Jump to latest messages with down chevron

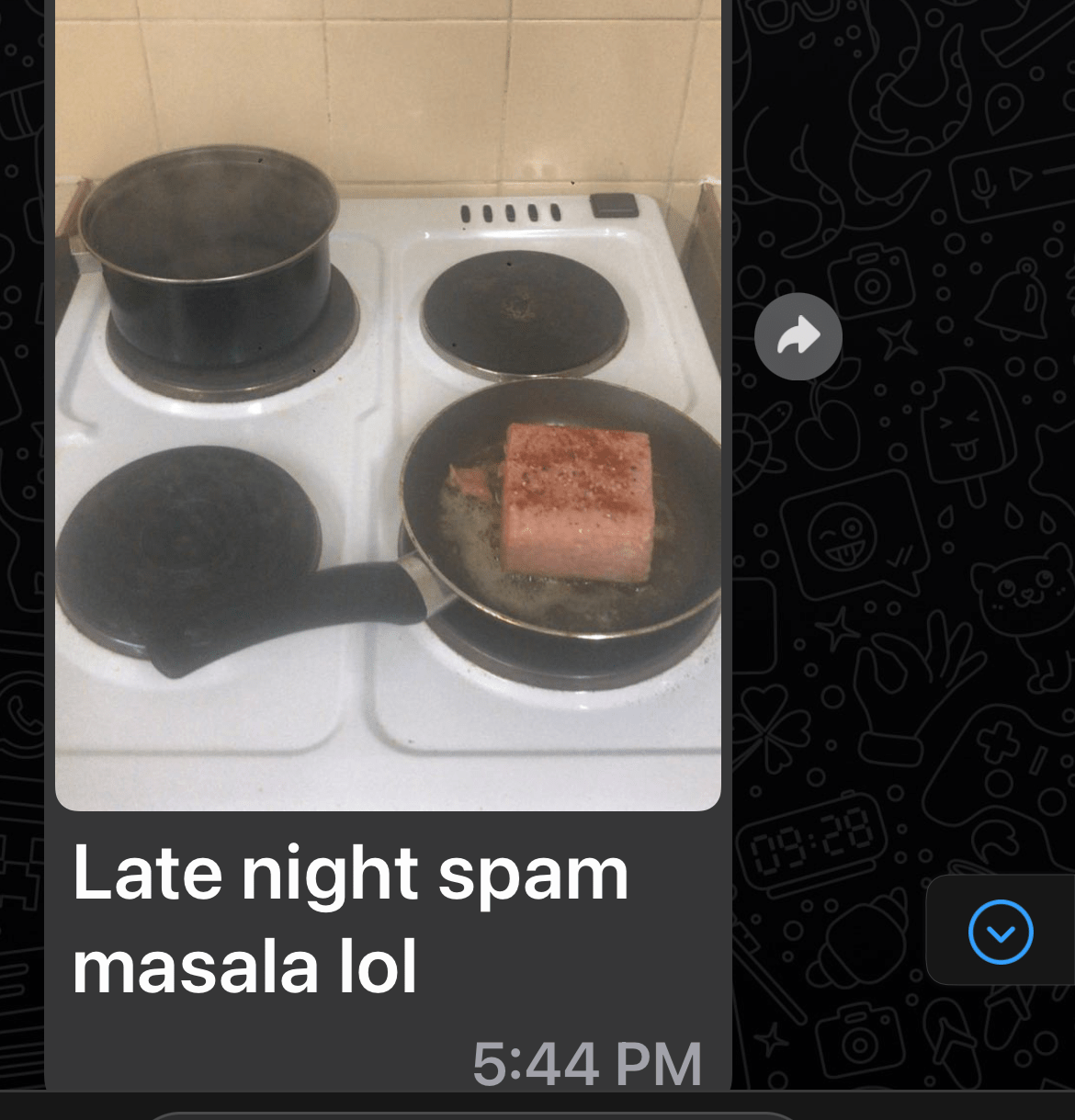coord(1001,932)
